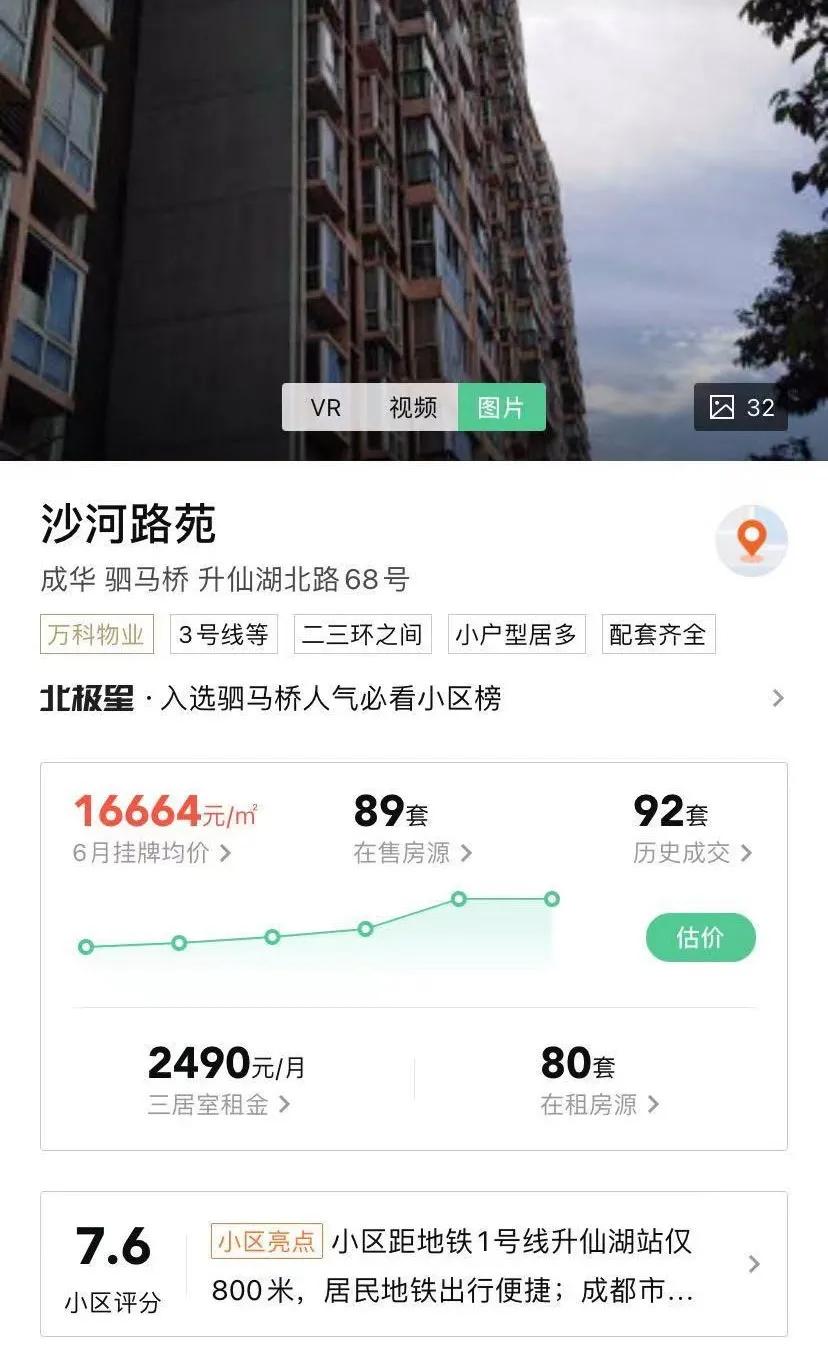
Task: Open the 图片 photo tab
Action: tap(501, 408)
